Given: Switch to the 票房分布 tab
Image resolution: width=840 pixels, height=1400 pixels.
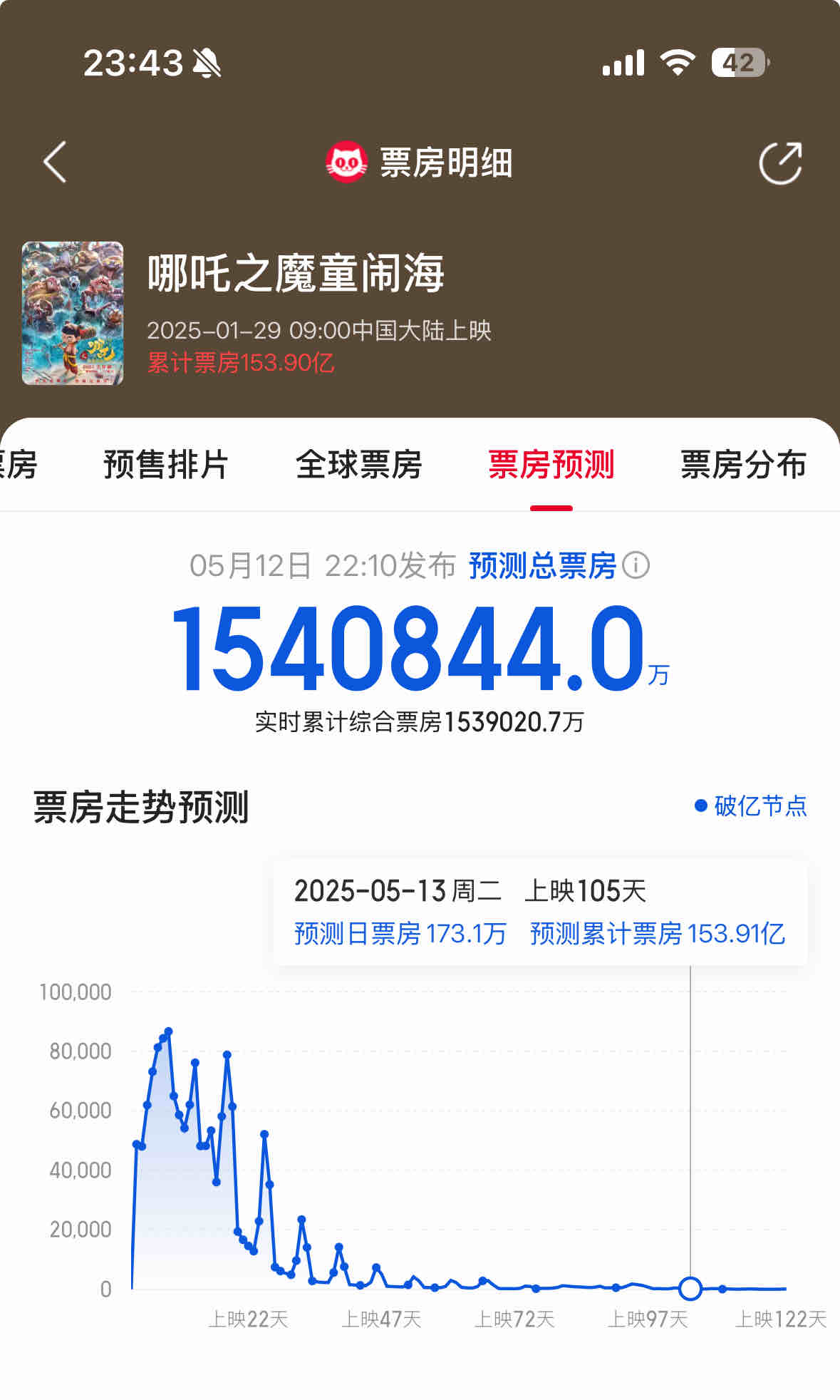Looking at the screenshot, I should click(743, 465).
